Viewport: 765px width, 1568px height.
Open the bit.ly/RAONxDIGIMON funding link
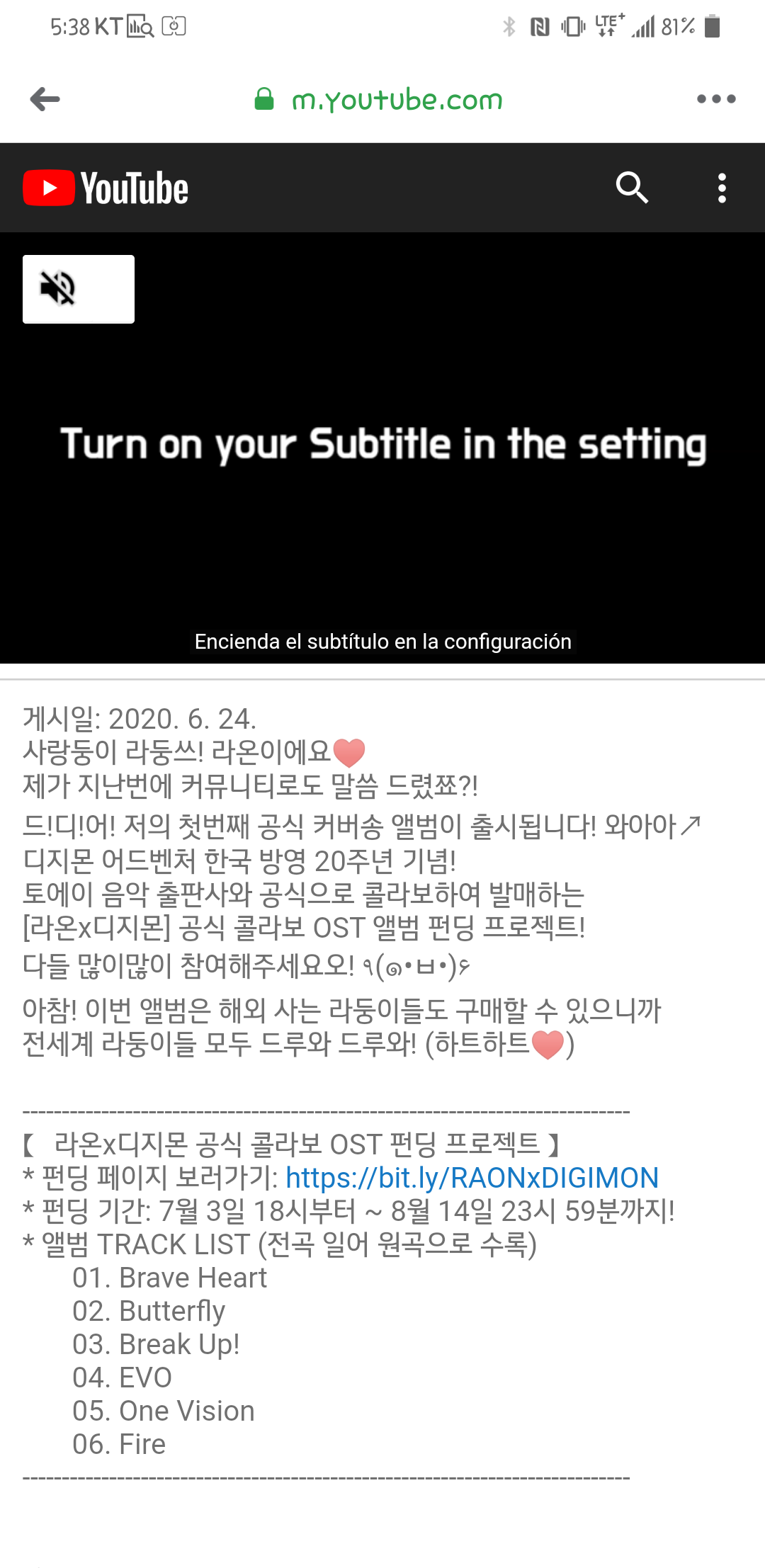pos(472,1178)
